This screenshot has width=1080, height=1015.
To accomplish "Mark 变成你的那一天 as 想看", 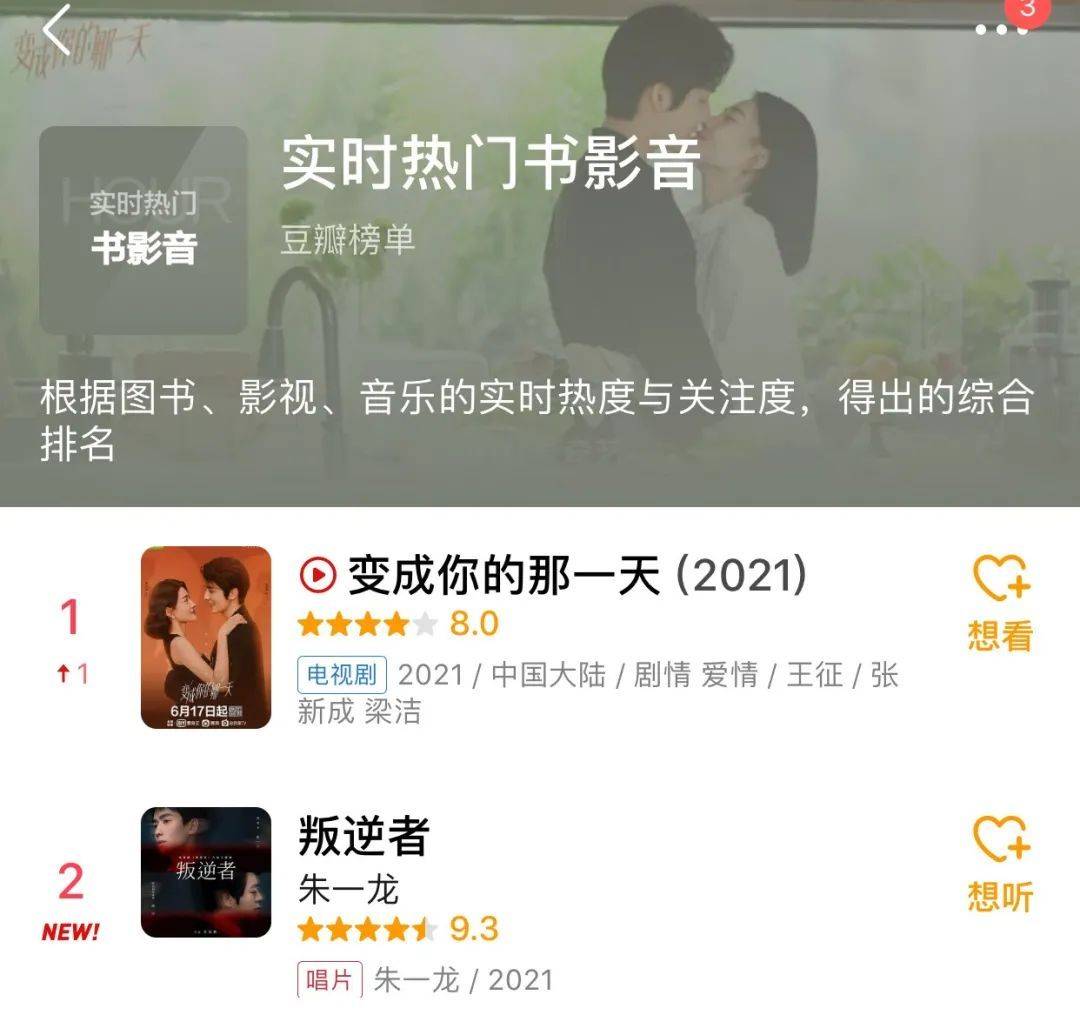I will [1000, 603].
